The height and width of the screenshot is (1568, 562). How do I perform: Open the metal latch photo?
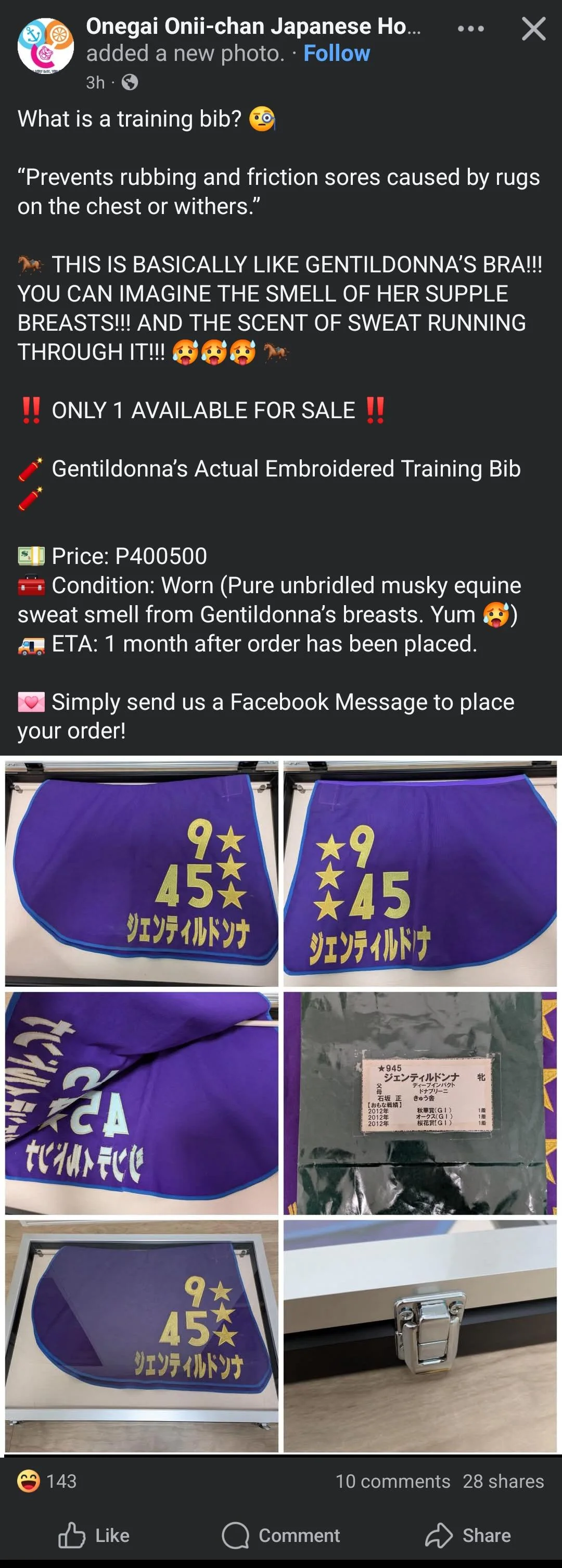point(419,1335)
